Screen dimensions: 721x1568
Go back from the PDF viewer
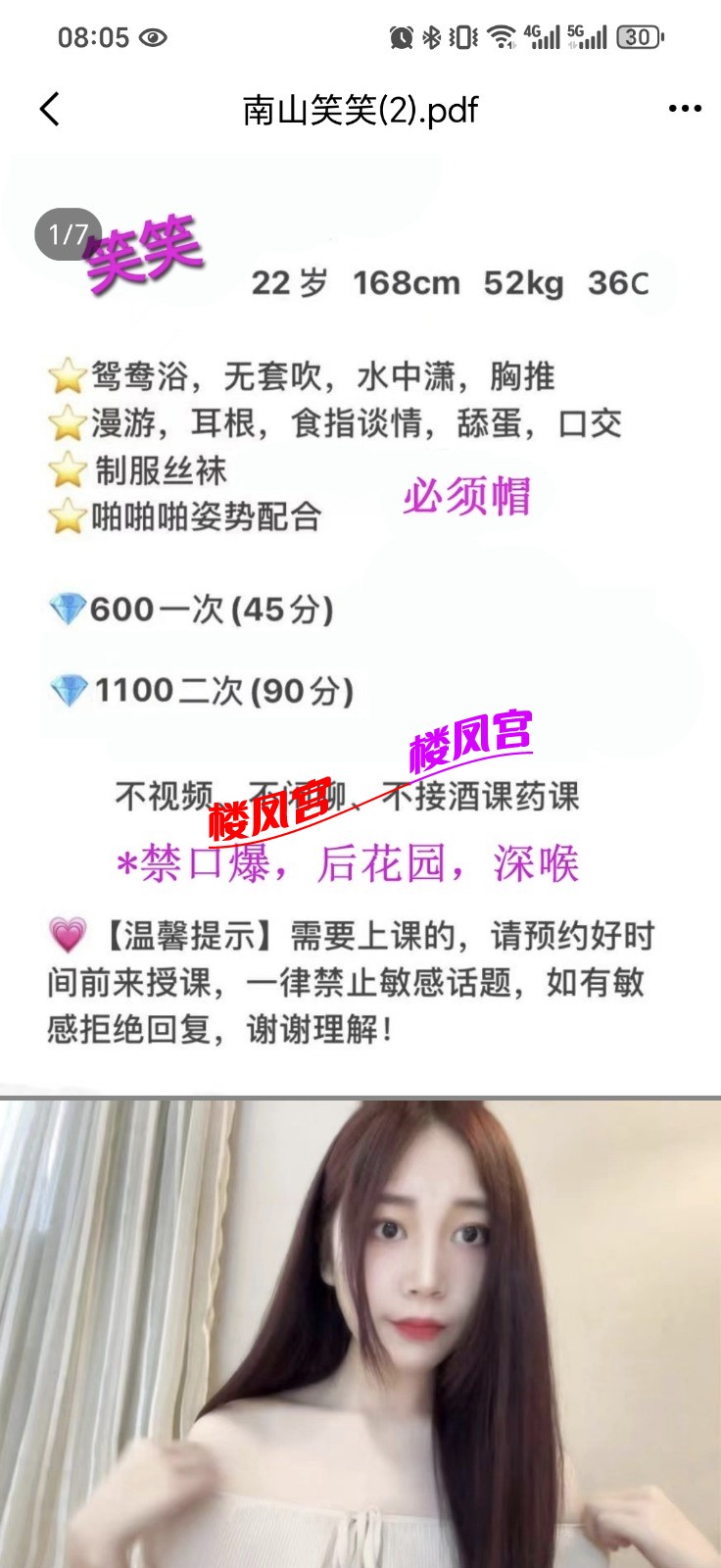point(50,109)
